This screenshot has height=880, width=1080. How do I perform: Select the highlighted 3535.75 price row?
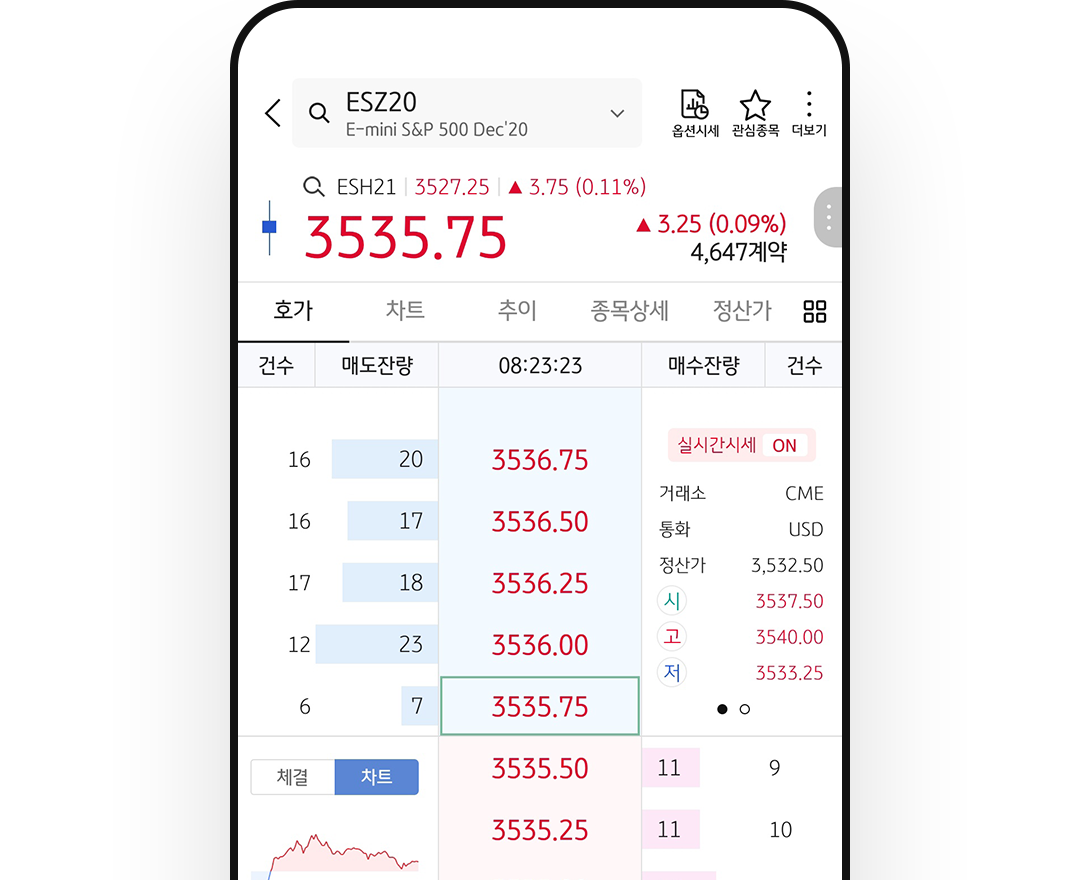tap(540, 707)
